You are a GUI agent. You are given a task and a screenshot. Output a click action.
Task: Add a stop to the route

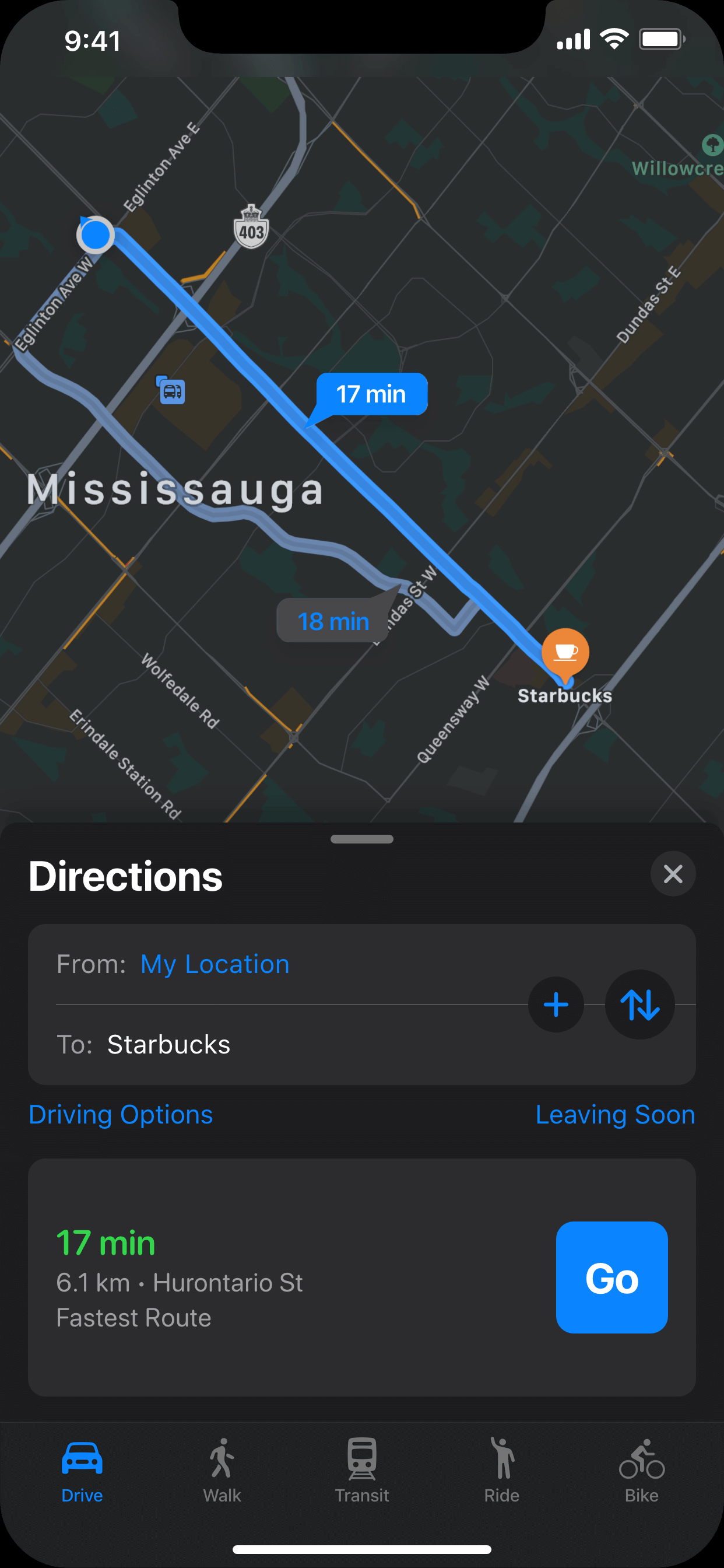[556, 1005]
